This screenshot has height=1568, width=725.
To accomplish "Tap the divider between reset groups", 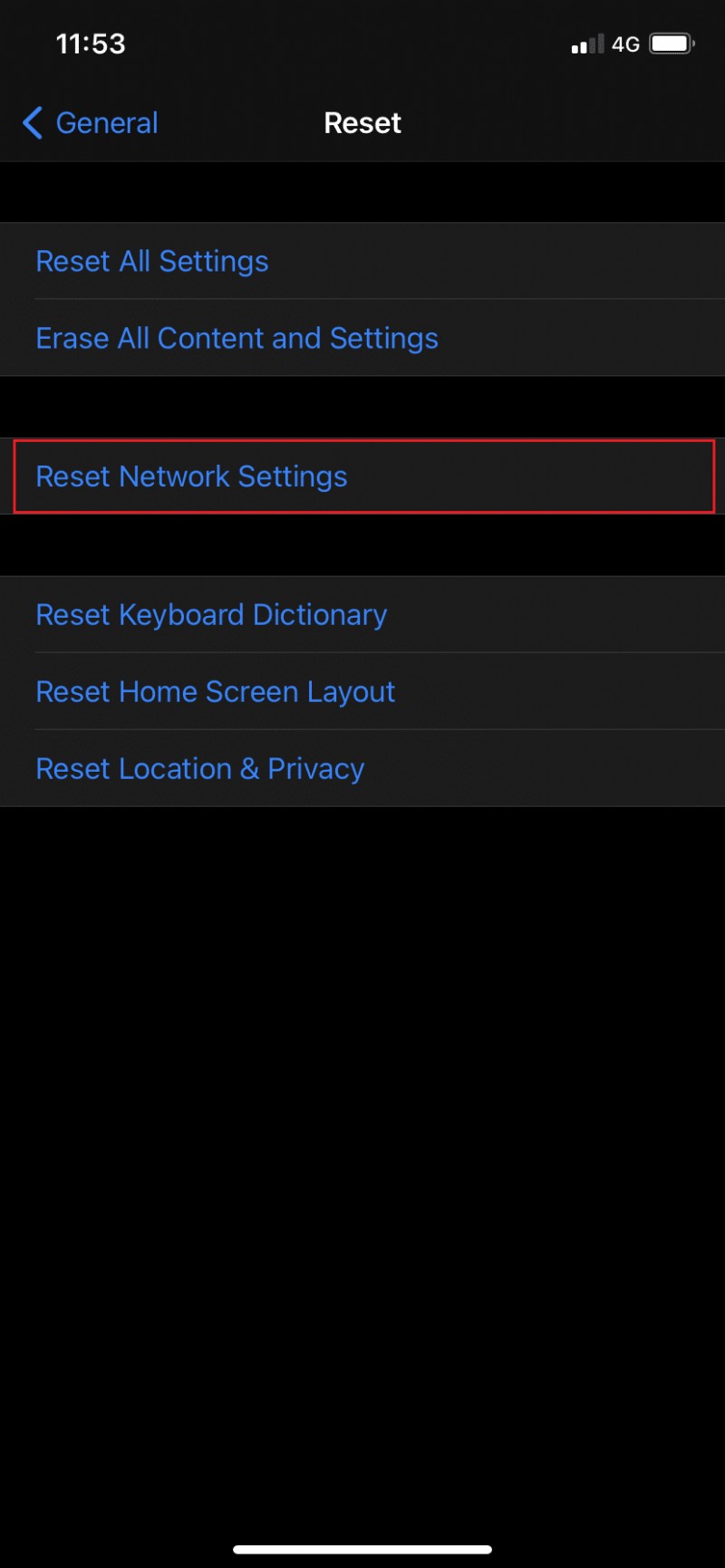I will [x=362, y=545].
